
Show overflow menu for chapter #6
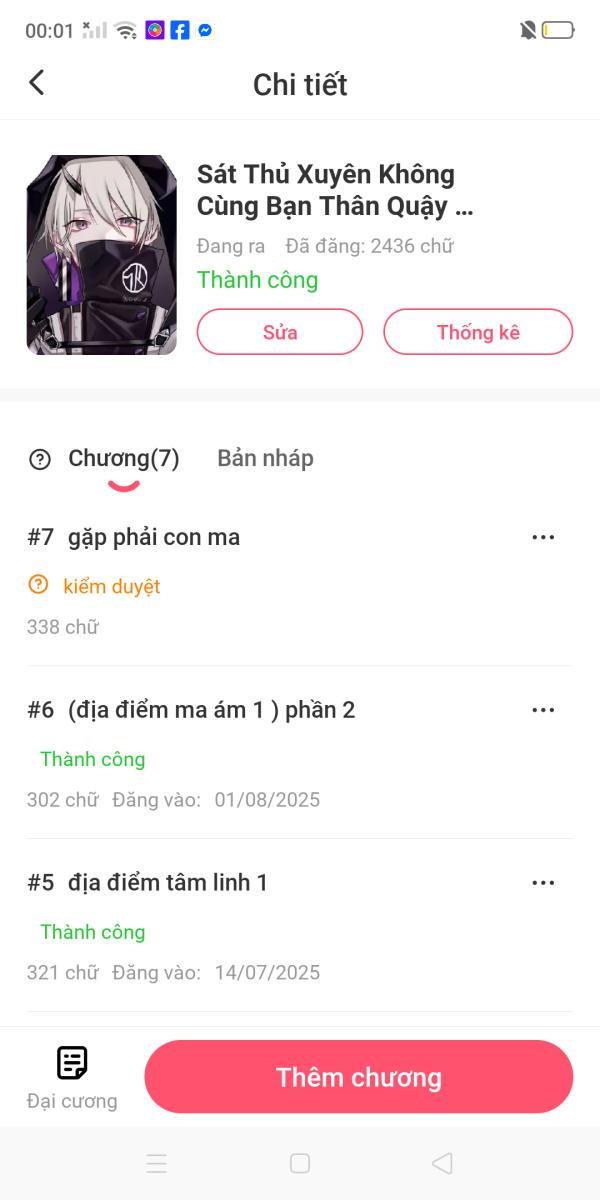tap(543, 710)
